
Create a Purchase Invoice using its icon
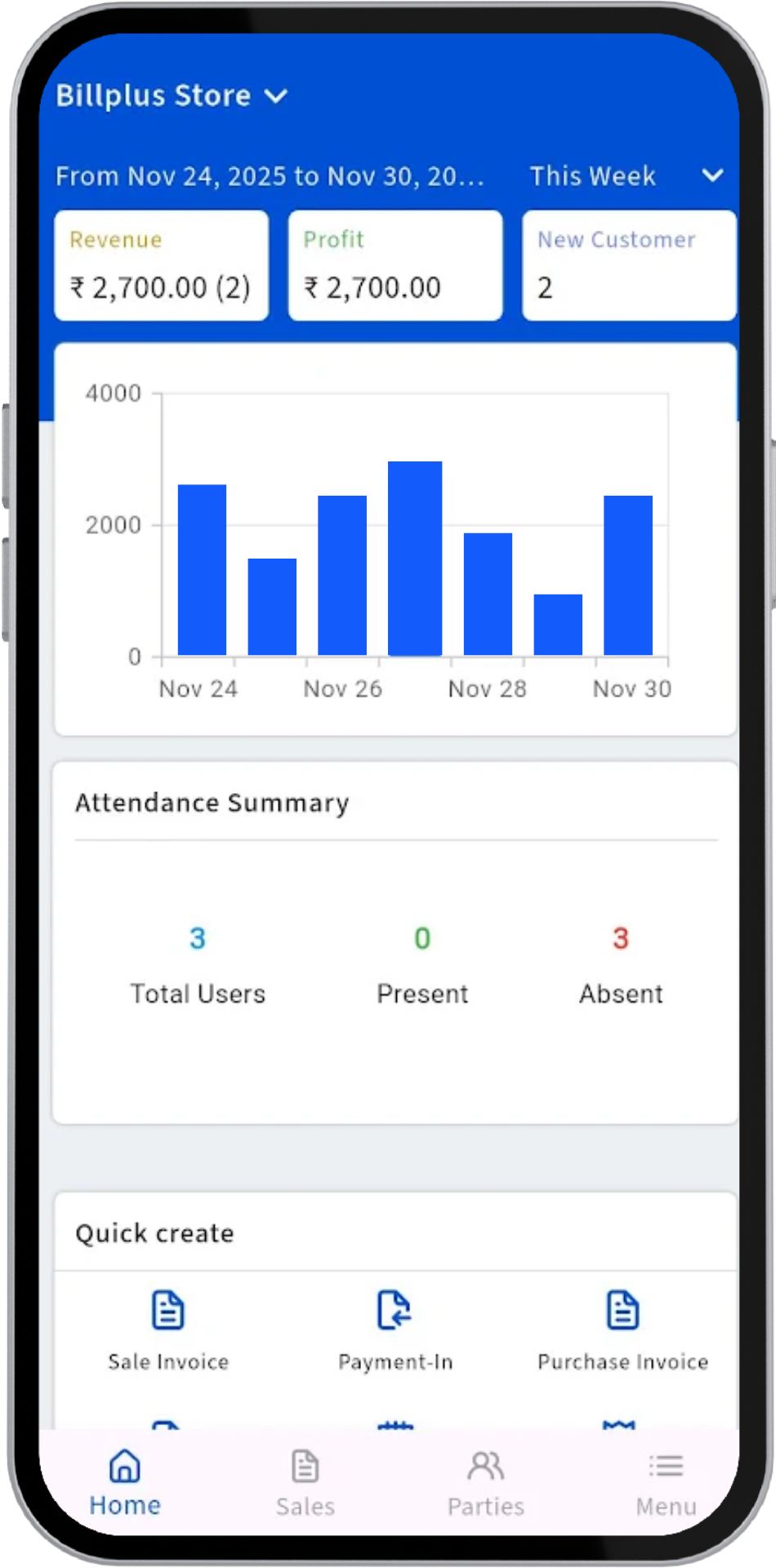pyautogui.click(x=622, y=1309)
